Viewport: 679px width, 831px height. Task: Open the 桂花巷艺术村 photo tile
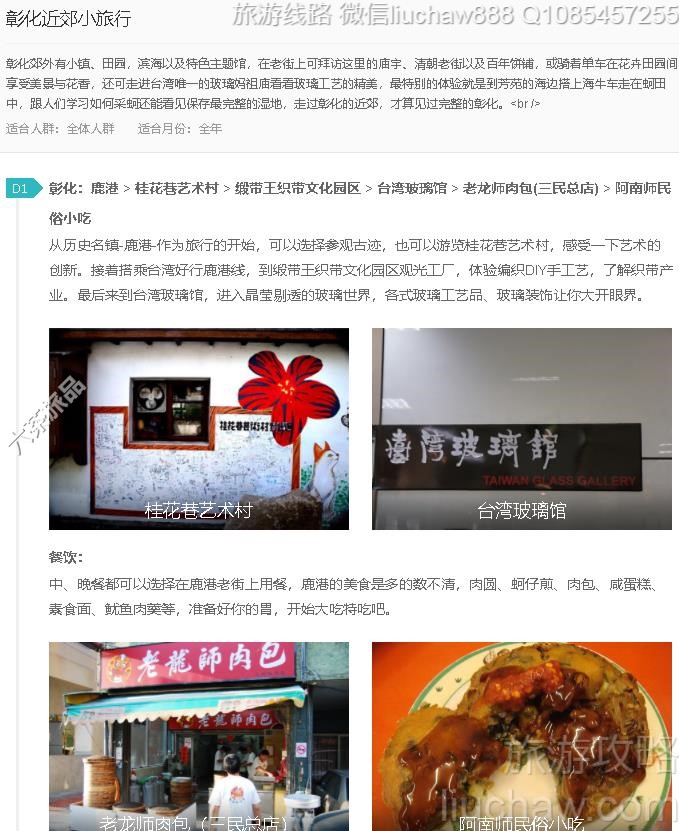point(199,428)
